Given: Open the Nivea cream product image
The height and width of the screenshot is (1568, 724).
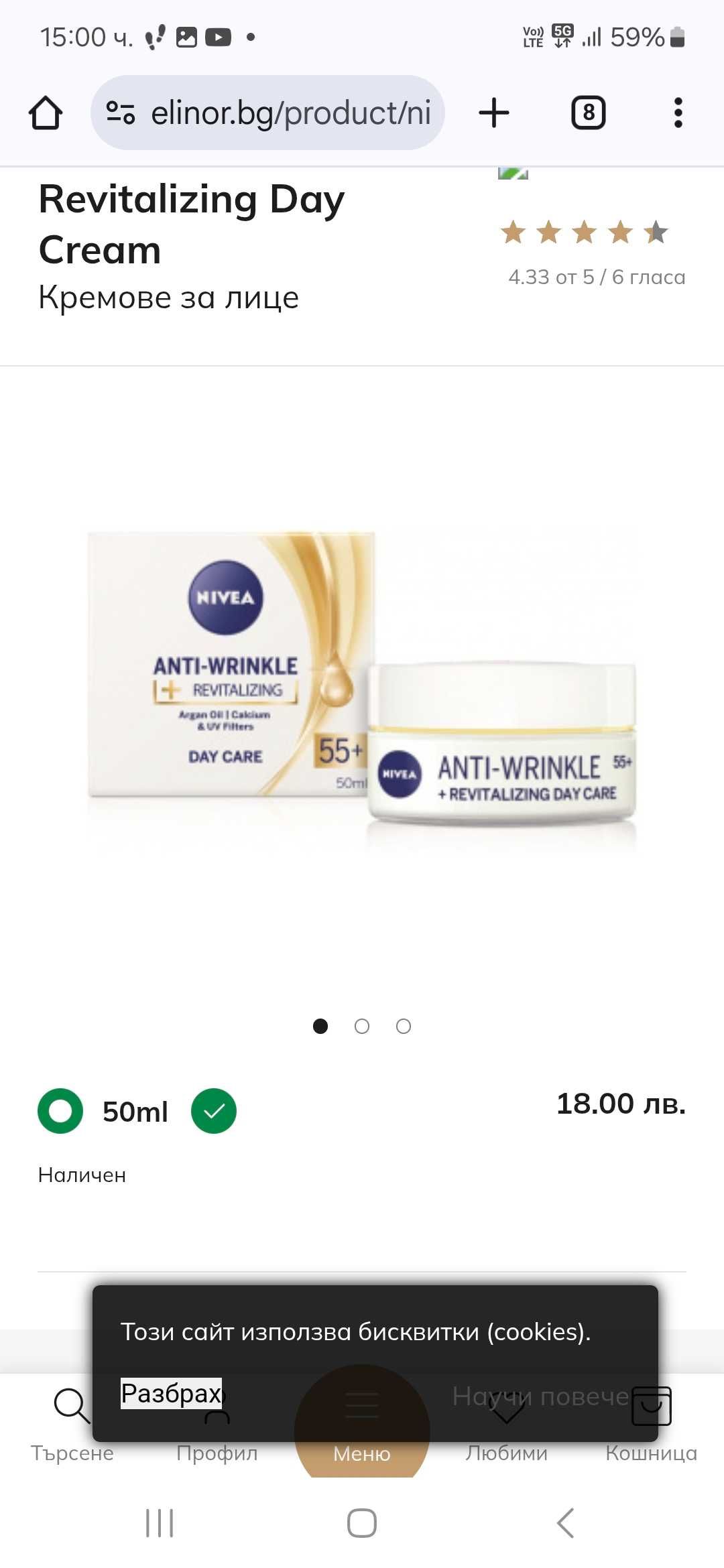Looking at the screenshot, I should click(x=362, y=677).
